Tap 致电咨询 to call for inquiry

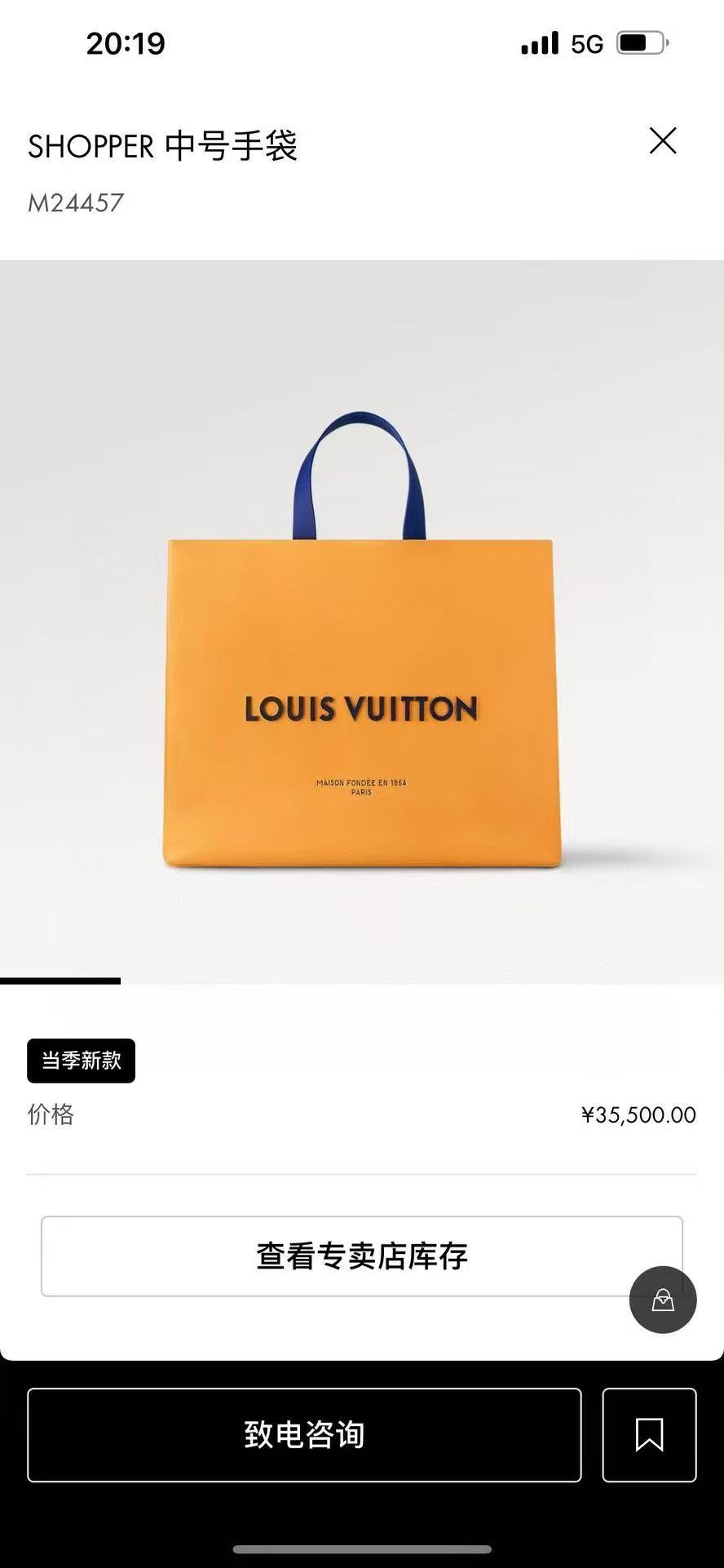tap(304, 1435)
